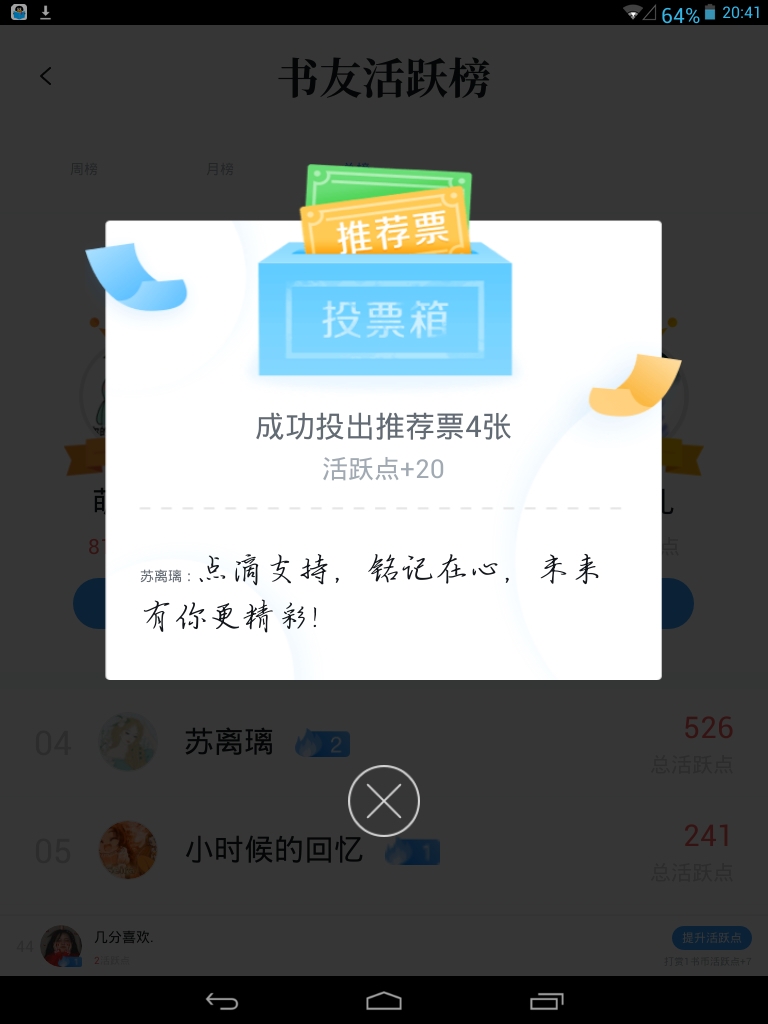Viewport: 768px width, 1024px height.
Task: Dismiss the vote success popup
Action: (383, 801)
